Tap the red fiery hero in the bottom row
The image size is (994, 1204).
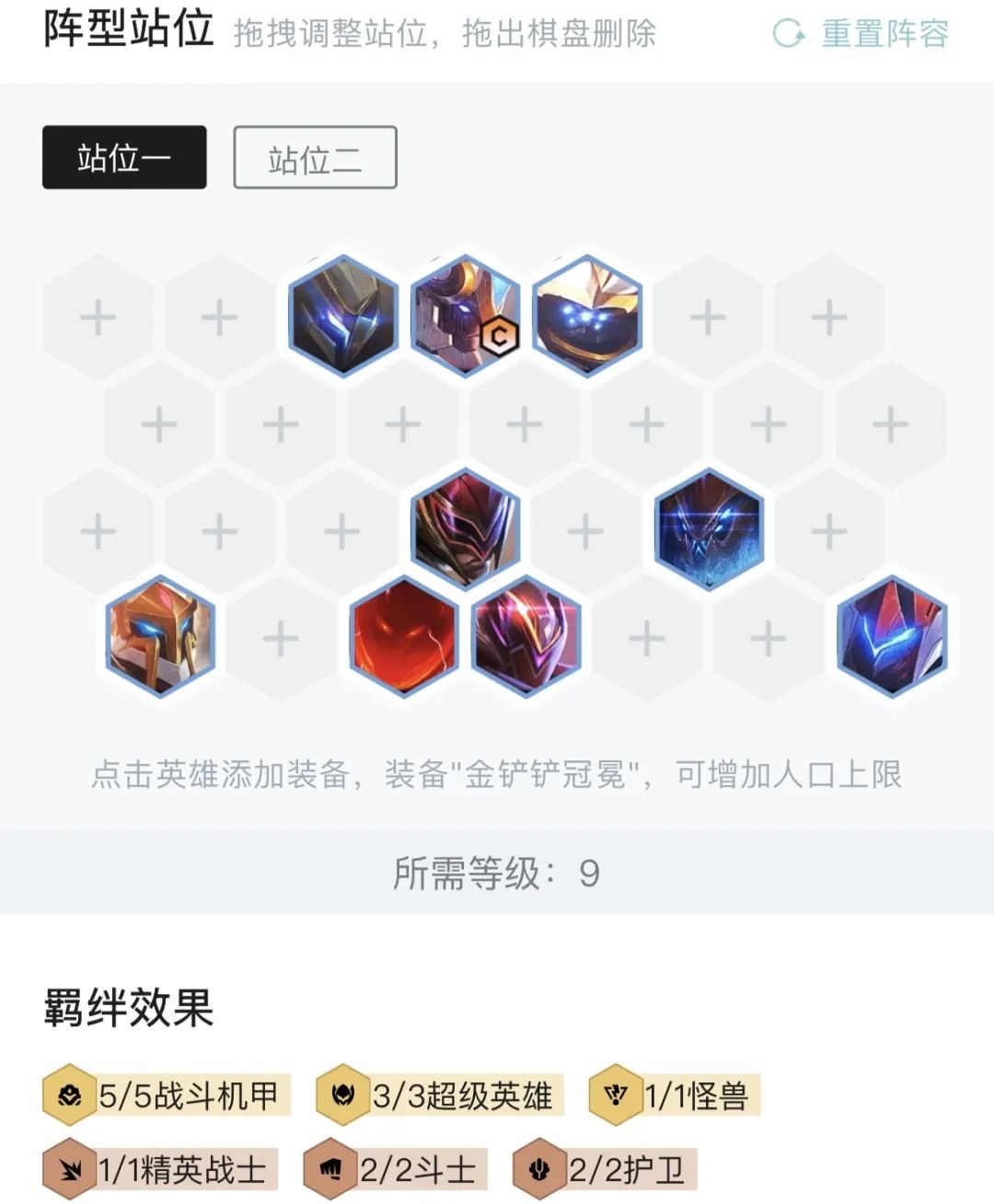tap(404, 636)
